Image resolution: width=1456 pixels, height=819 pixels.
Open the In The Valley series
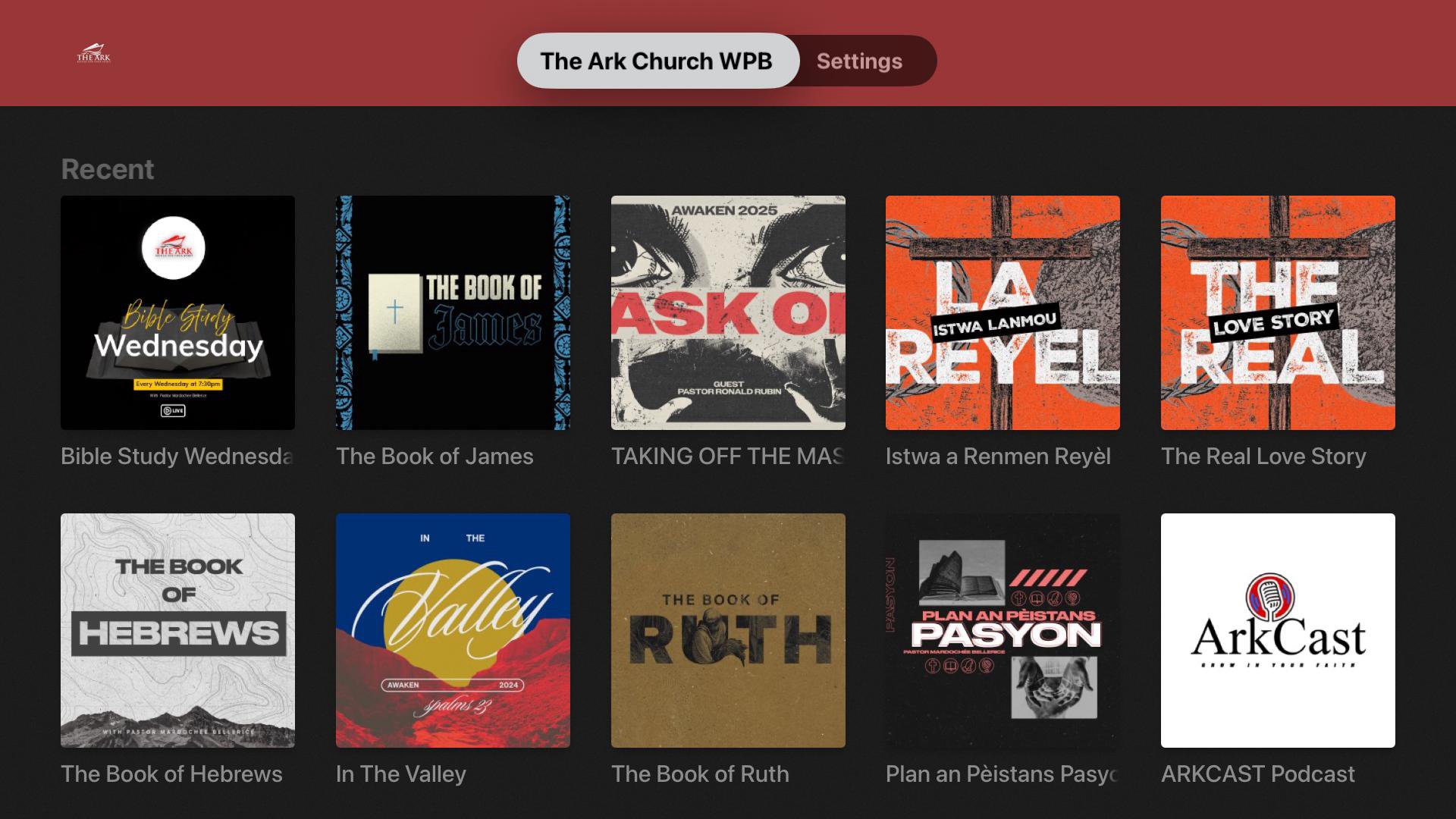pyautogui.click(x=453, y=630)
